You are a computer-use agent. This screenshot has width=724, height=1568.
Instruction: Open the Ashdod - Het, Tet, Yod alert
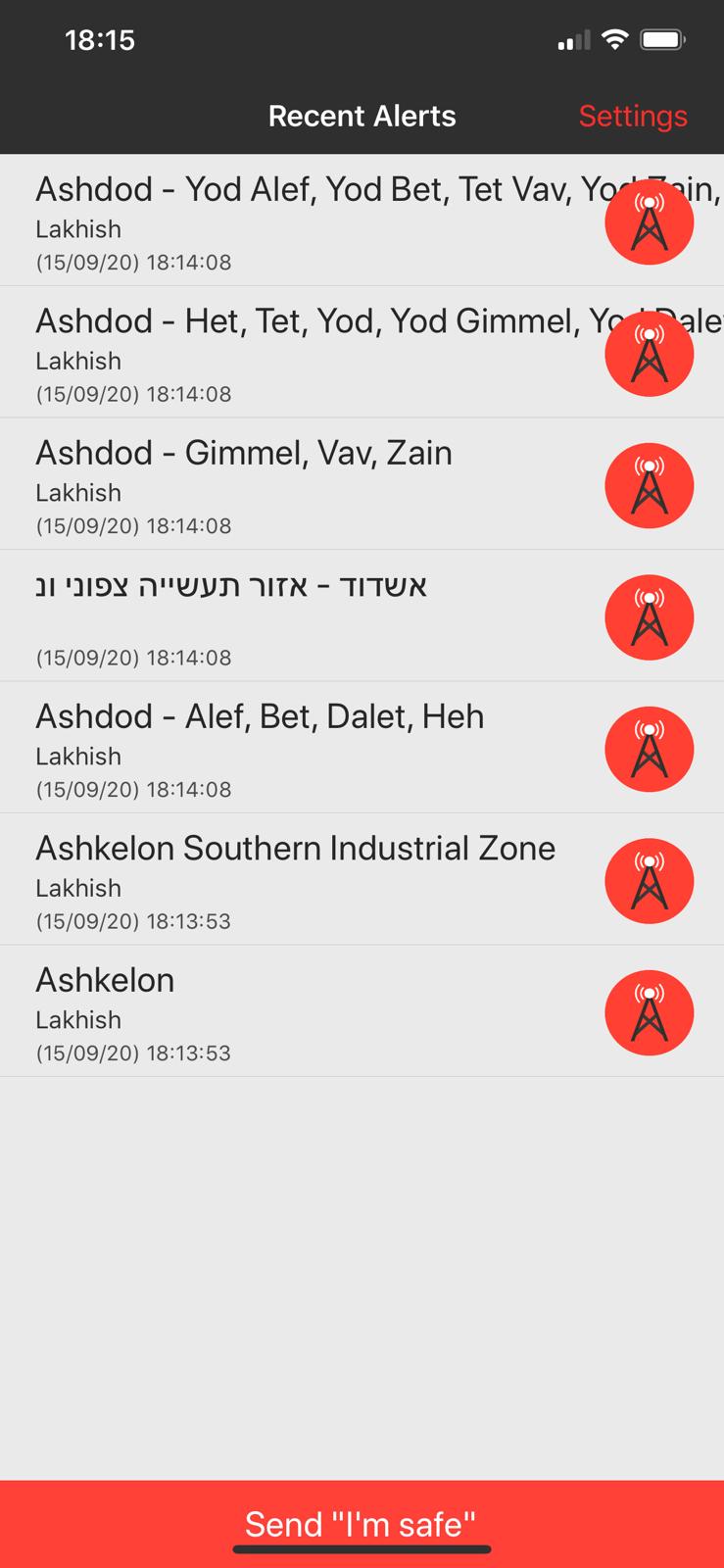click(362, 353)
